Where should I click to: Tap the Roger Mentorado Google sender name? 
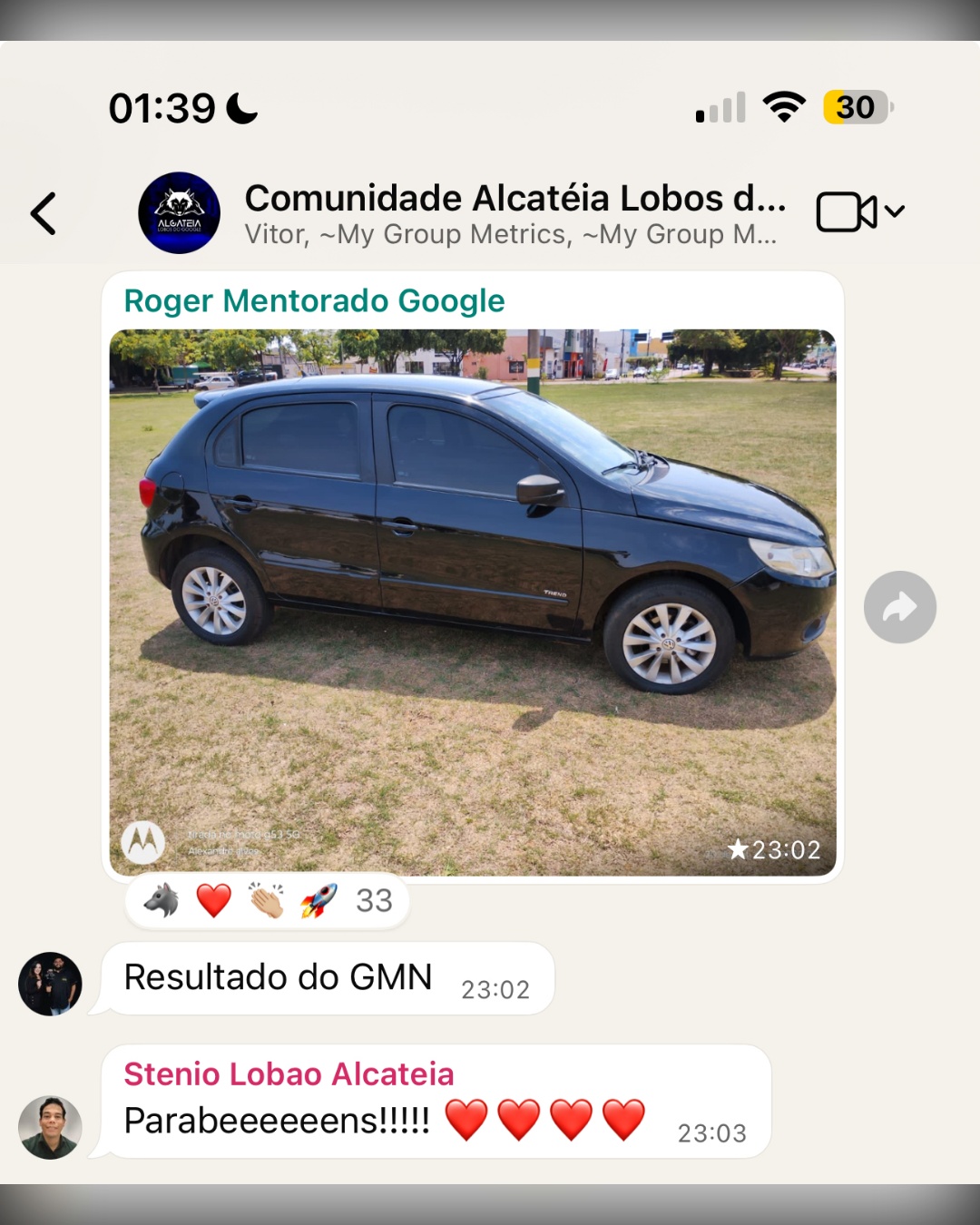[x=314, y=300]
